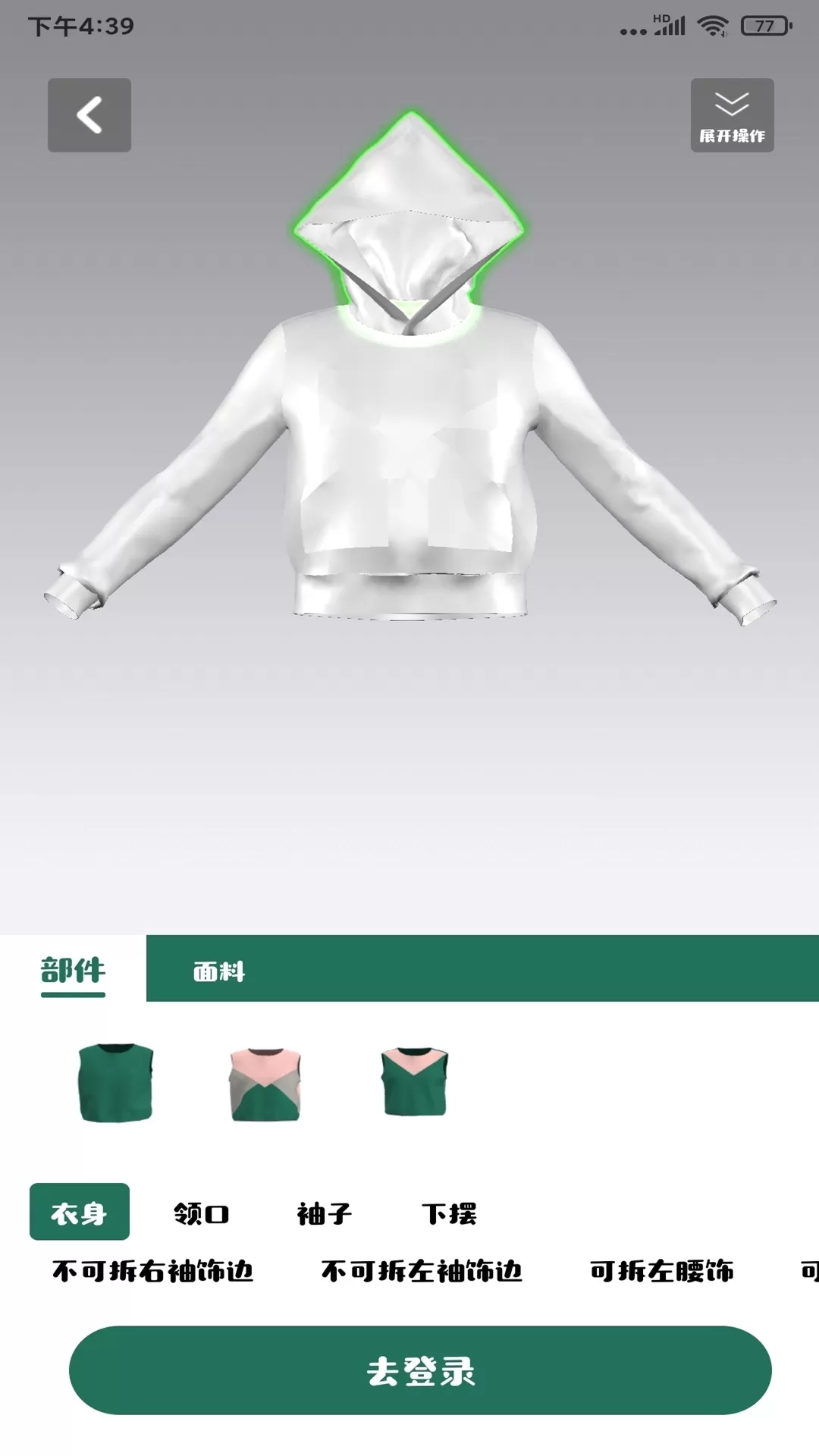Viewport: 819px width, 1456px height.
Task: Select the solid green body style
Action: (115, 1083)
